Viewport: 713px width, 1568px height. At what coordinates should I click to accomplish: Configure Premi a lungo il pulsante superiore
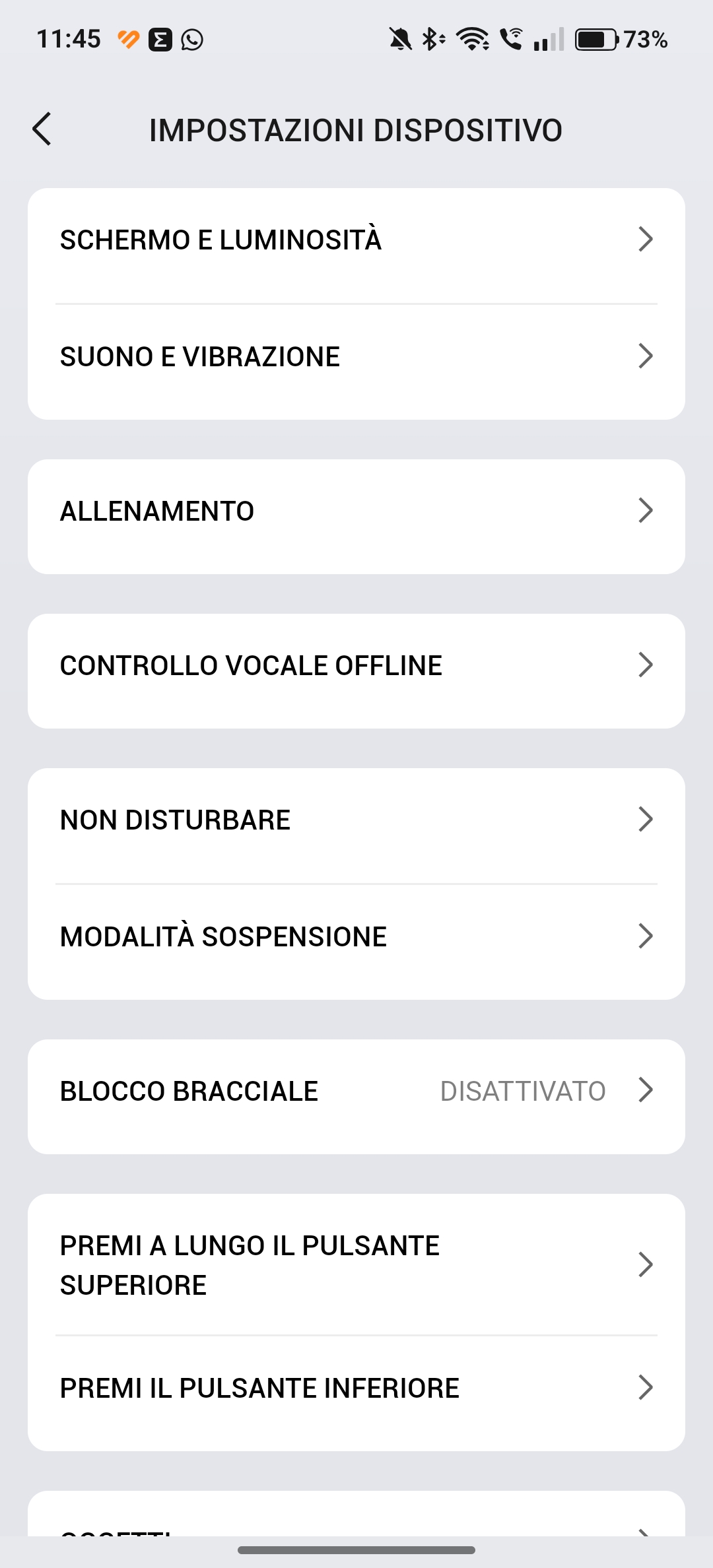point(356,1264)
